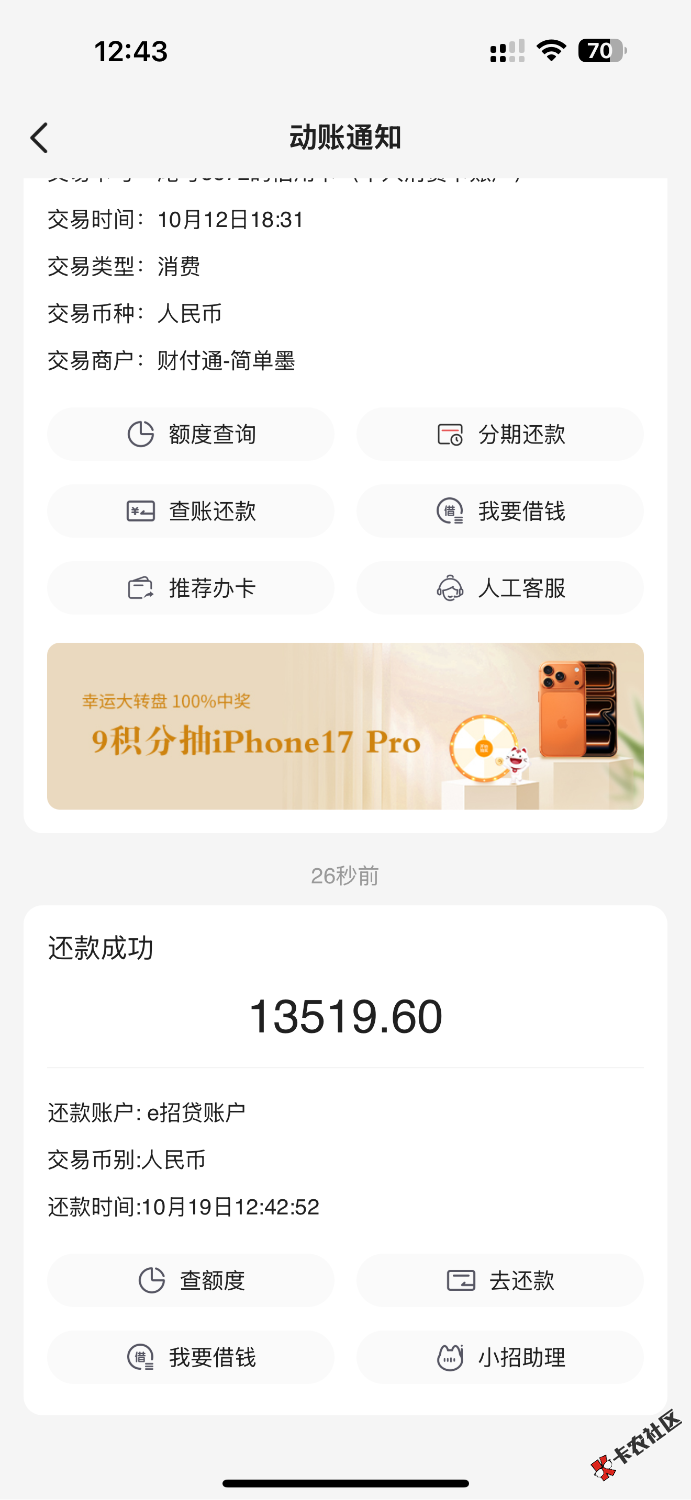
Task: Open 小招助理 assistant
Action: pos(500,1357)
